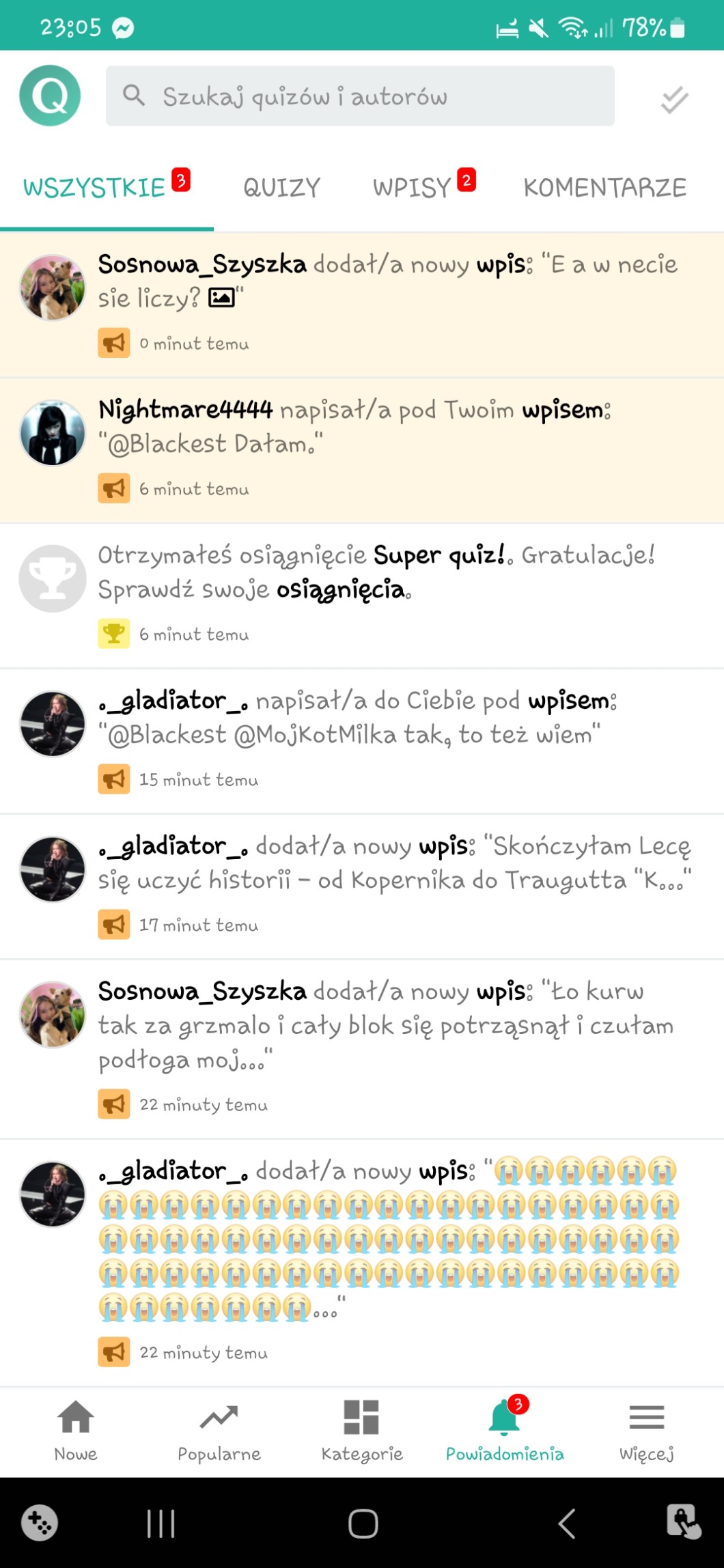Tap the search field for quizzes and authors
The width and height of the screenshot is (724, 1568).
pyautogui.click(x=360, y=96)
